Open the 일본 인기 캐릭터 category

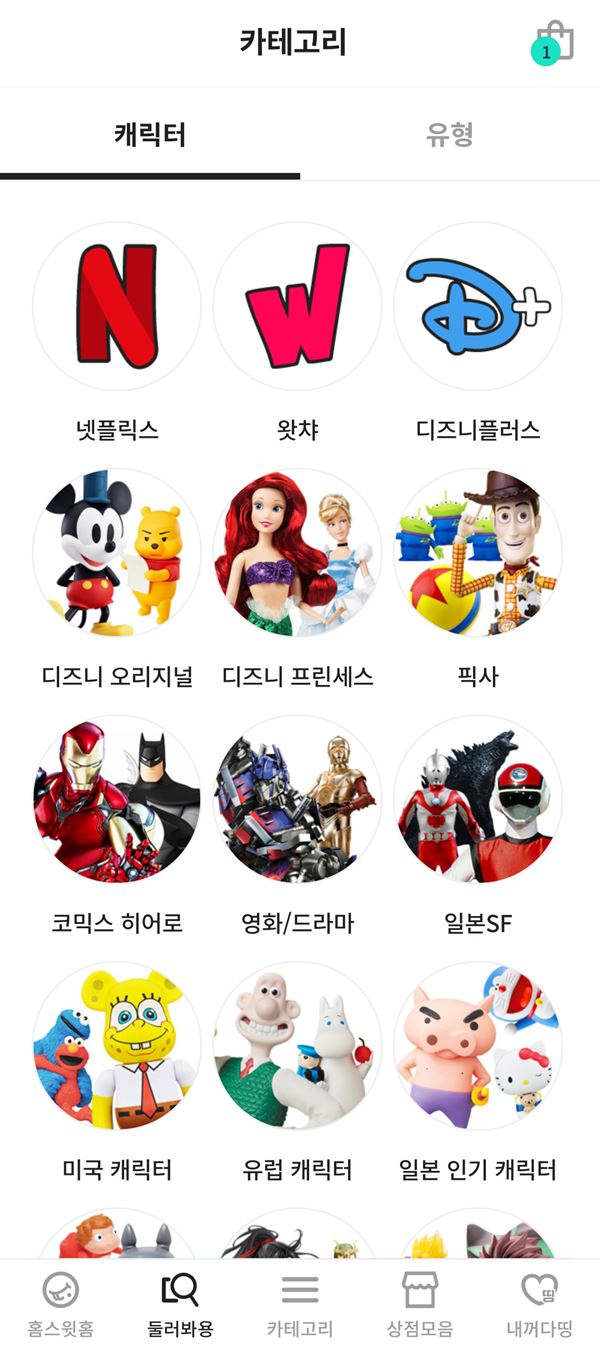478,1046
